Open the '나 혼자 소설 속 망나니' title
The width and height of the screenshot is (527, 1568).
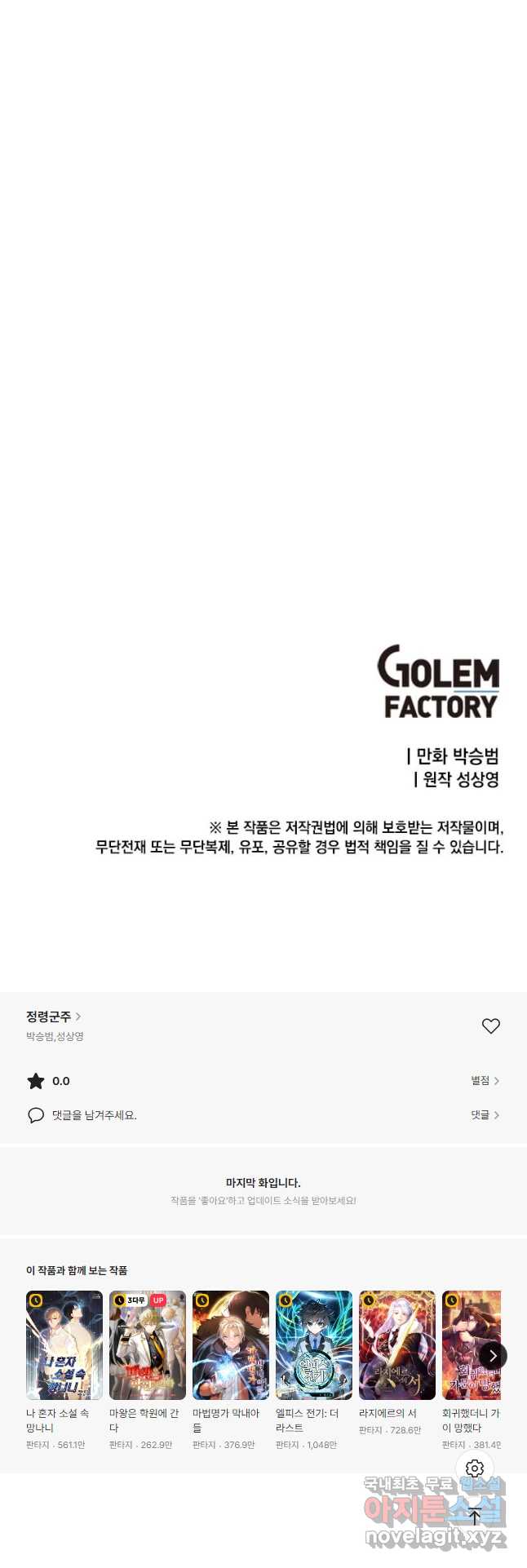(64, 1345)
